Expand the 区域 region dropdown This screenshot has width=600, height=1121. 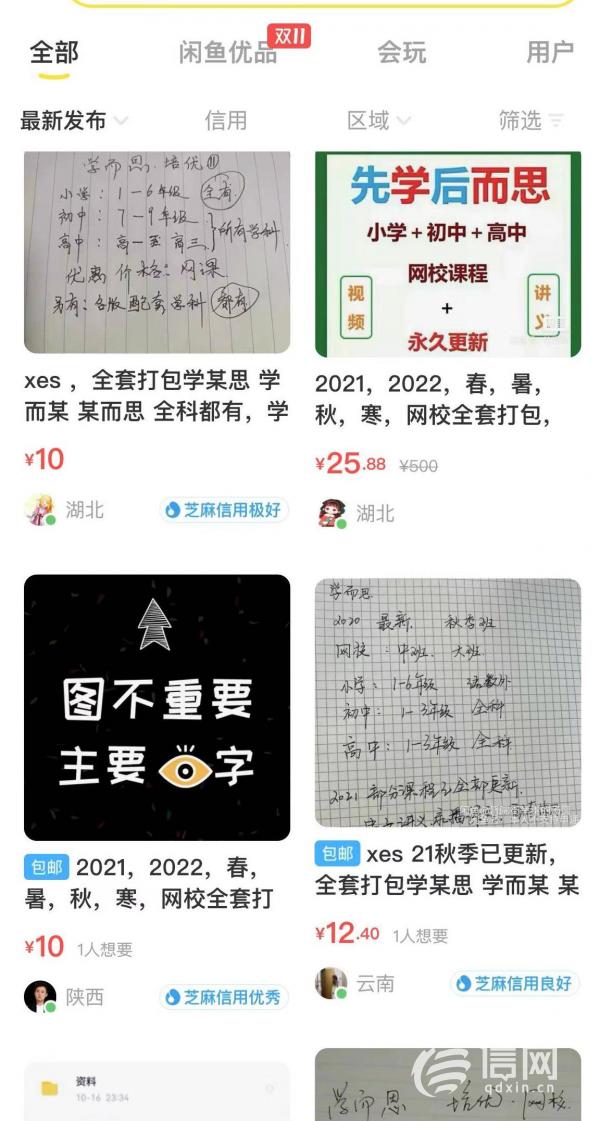[x=378, y=121]
